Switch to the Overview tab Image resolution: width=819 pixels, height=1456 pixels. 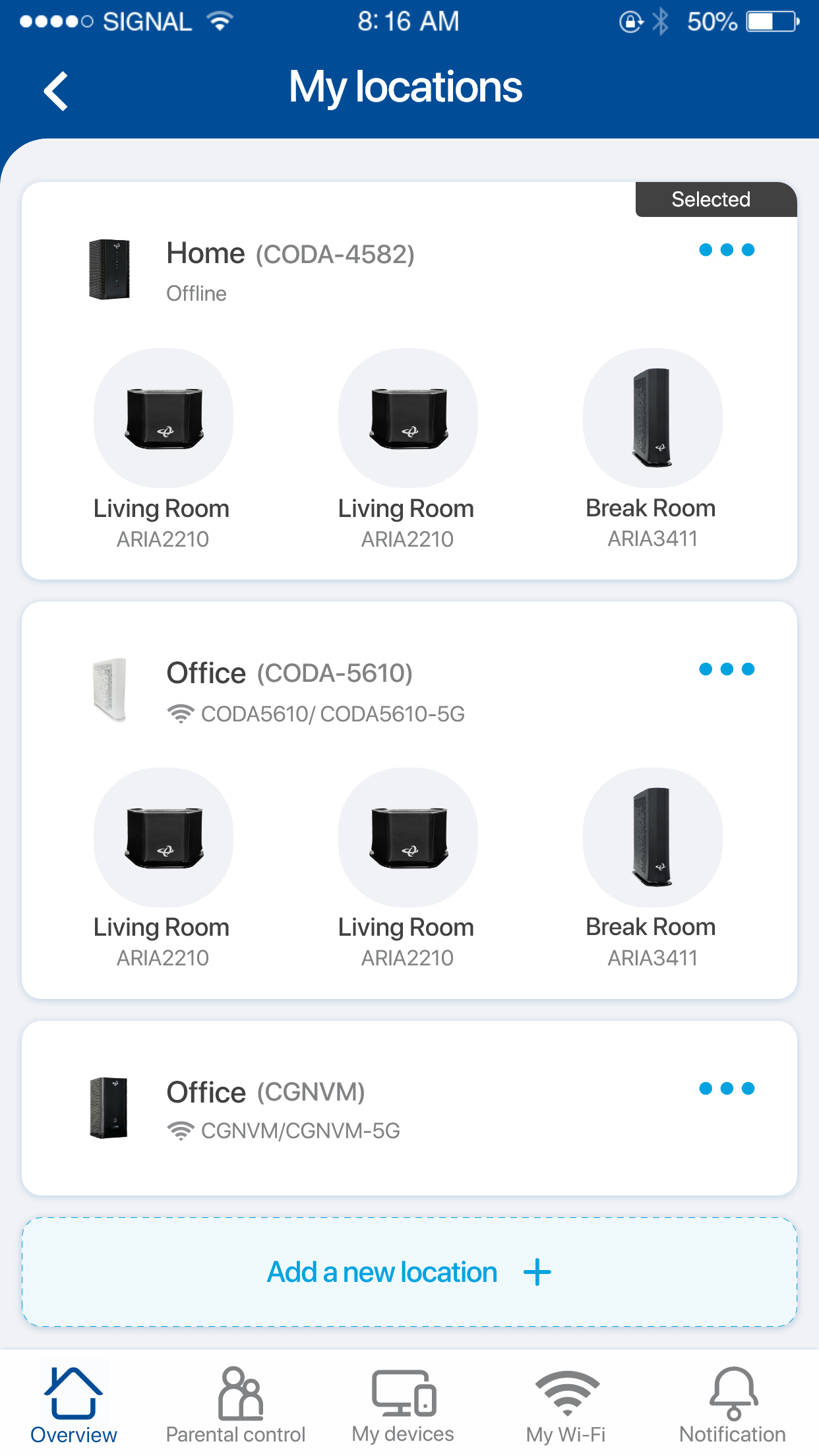73,1405
